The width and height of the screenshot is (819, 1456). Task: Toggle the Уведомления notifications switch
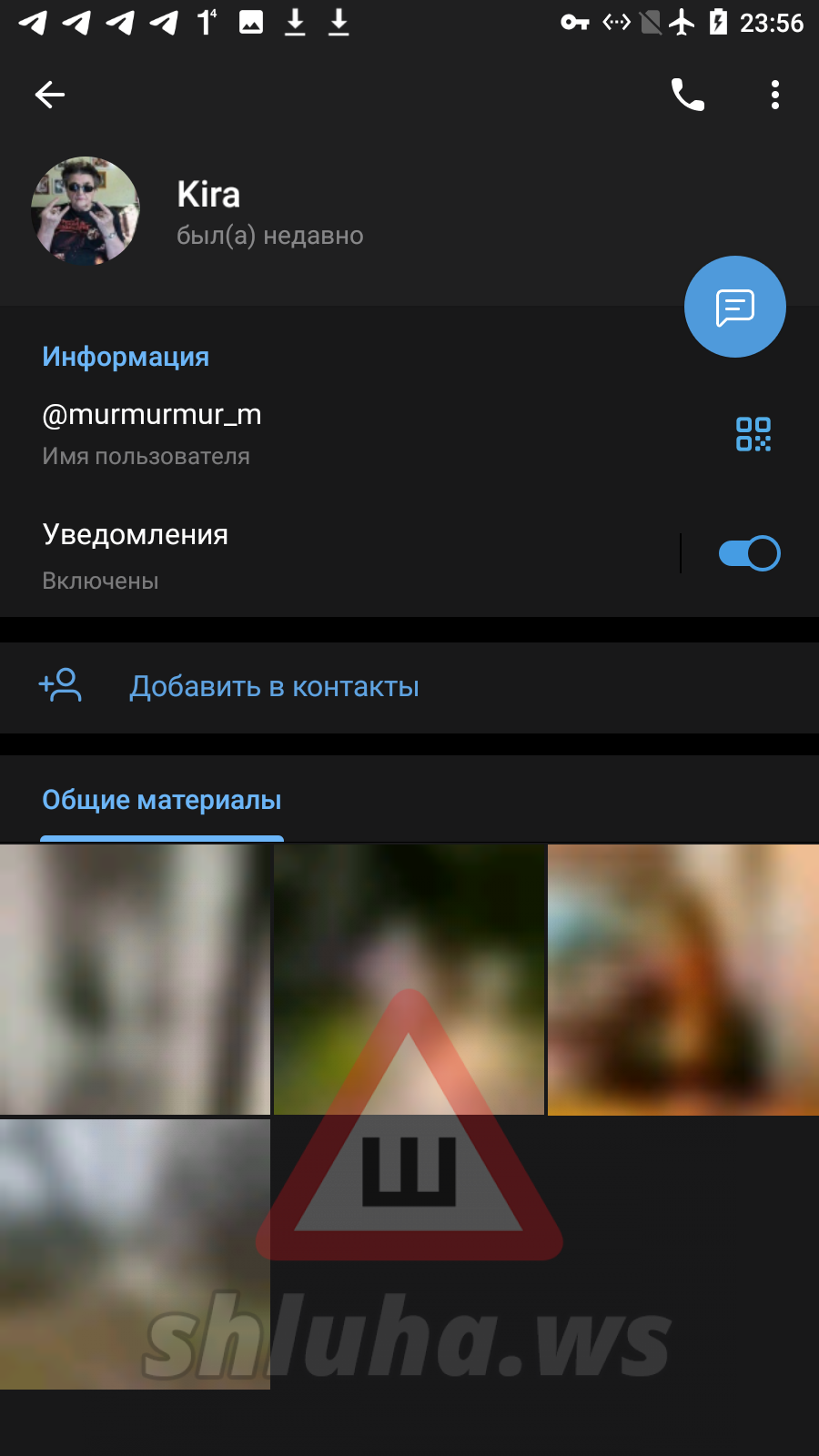coord(749,553)
